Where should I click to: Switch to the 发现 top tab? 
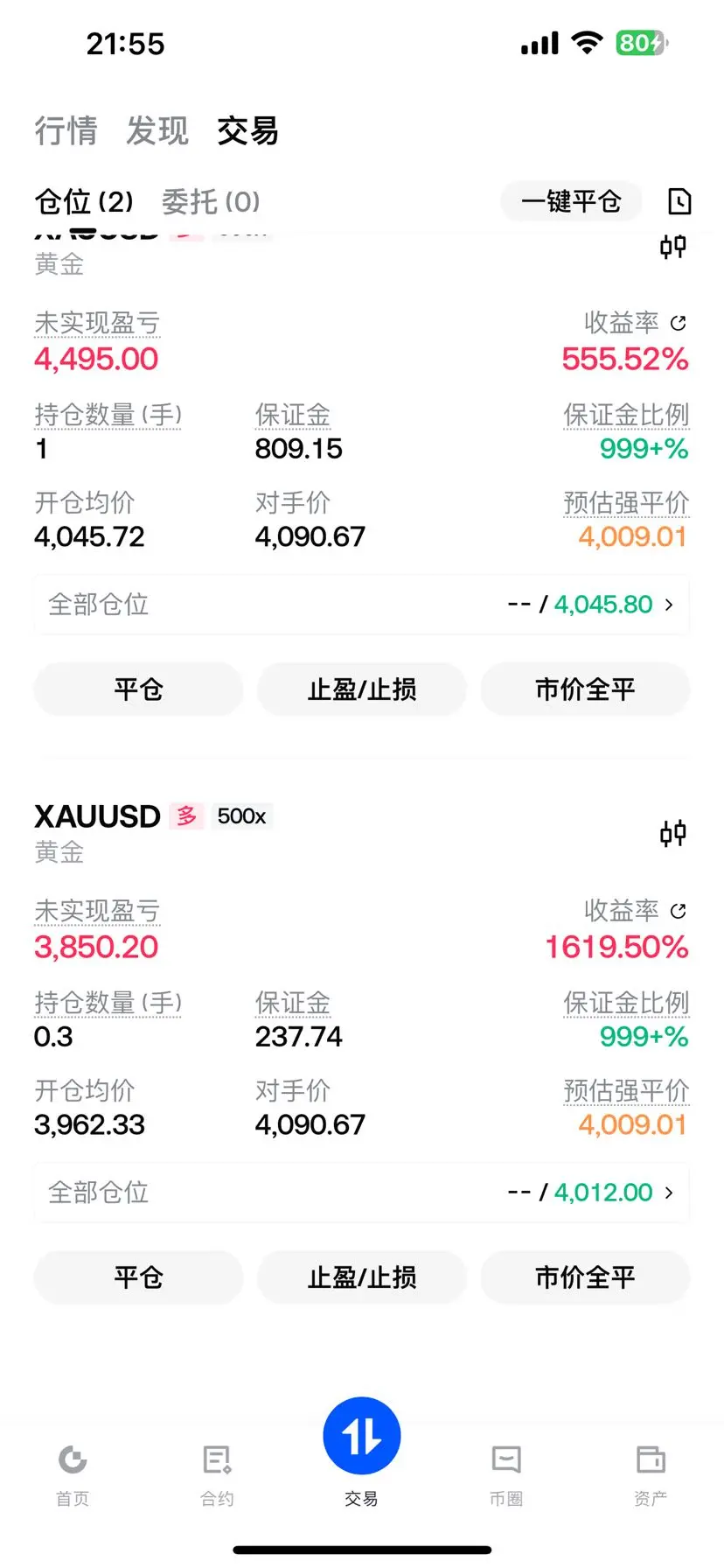coord(157,131)
